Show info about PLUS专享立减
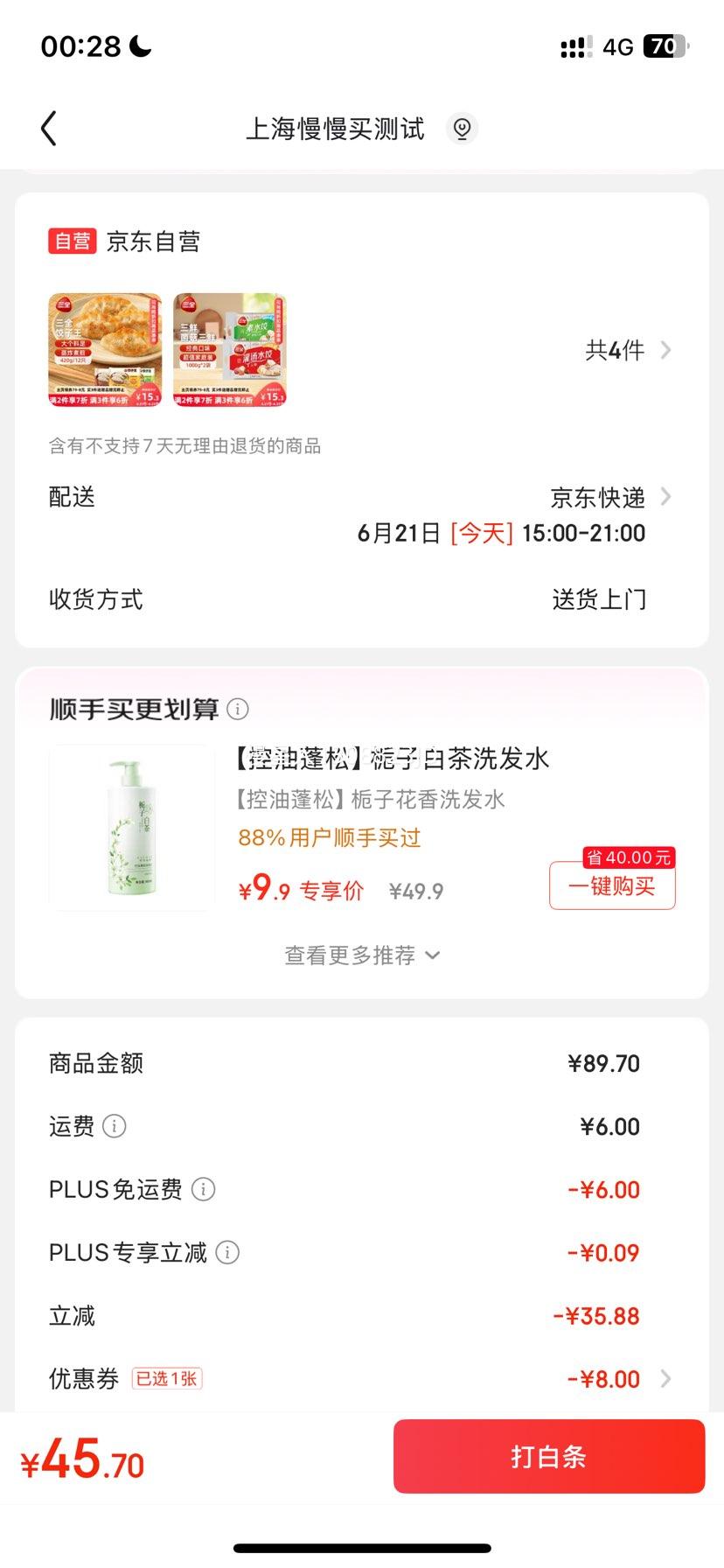This screenshot has width=724, height=1568. (x=227, y=1252)
